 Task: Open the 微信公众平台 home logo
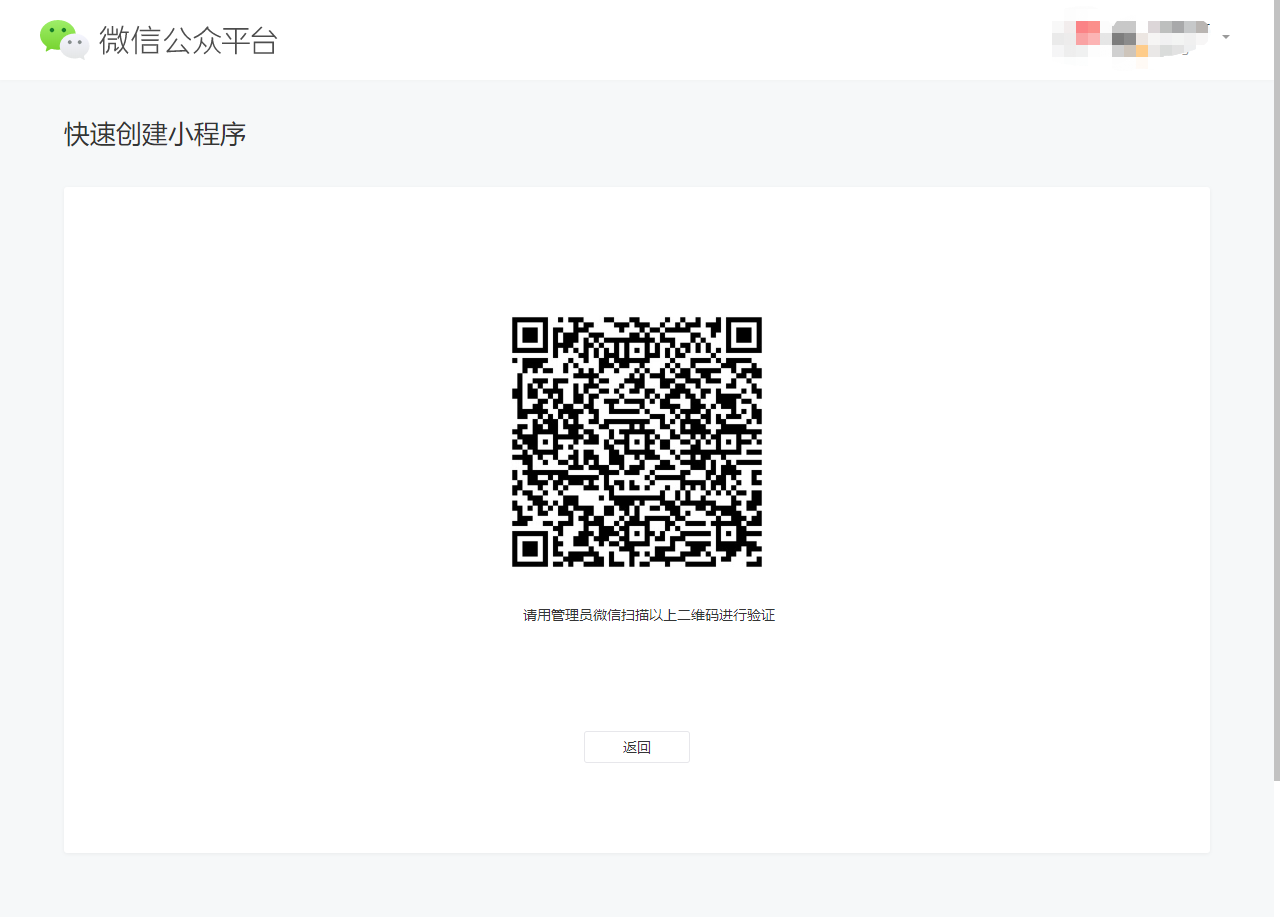(160, 40)
